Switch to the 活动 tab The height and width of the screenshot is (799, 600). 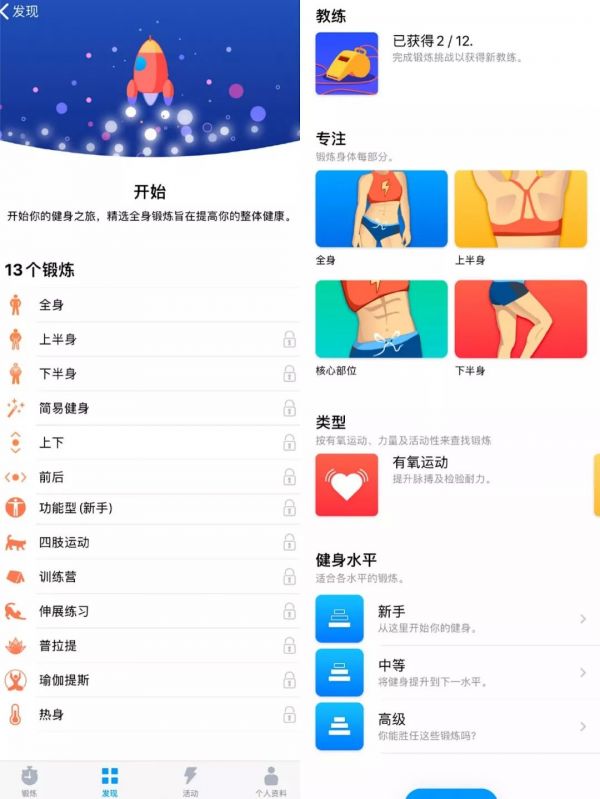[x=190, y=779]
